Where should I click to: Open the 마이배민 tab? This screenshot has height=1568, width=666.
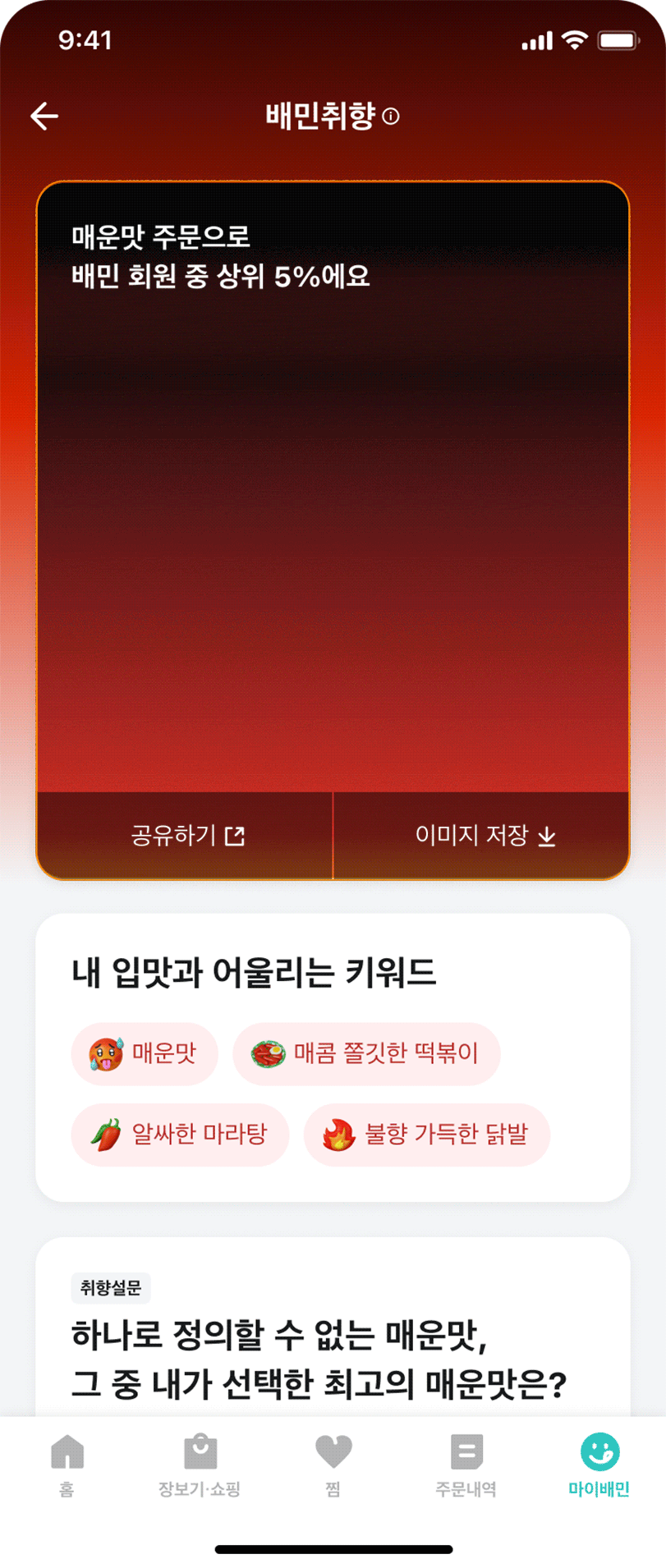599,1465
